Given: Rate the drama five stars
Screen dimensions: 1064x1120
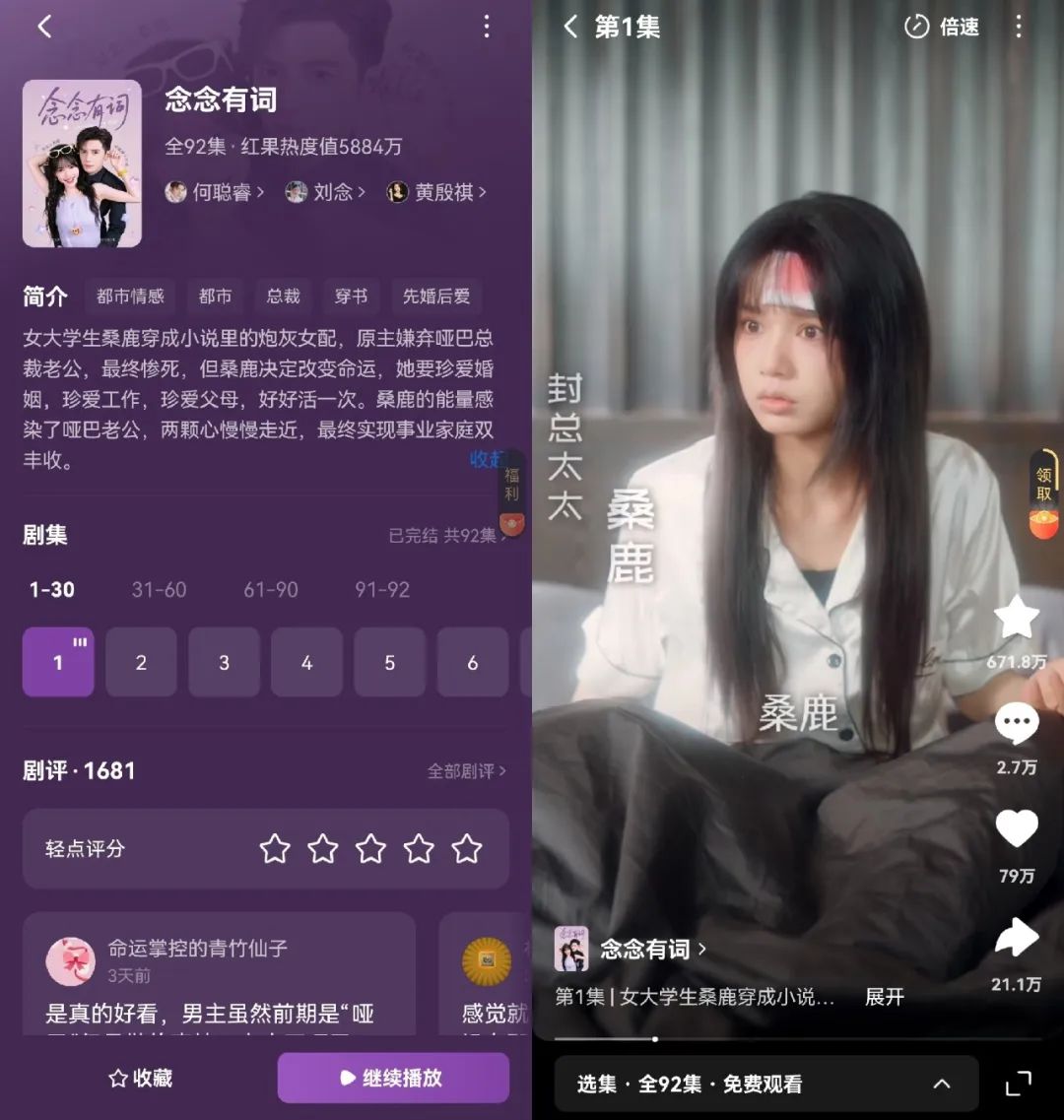Looking at the screenshot, I should 466,848.
